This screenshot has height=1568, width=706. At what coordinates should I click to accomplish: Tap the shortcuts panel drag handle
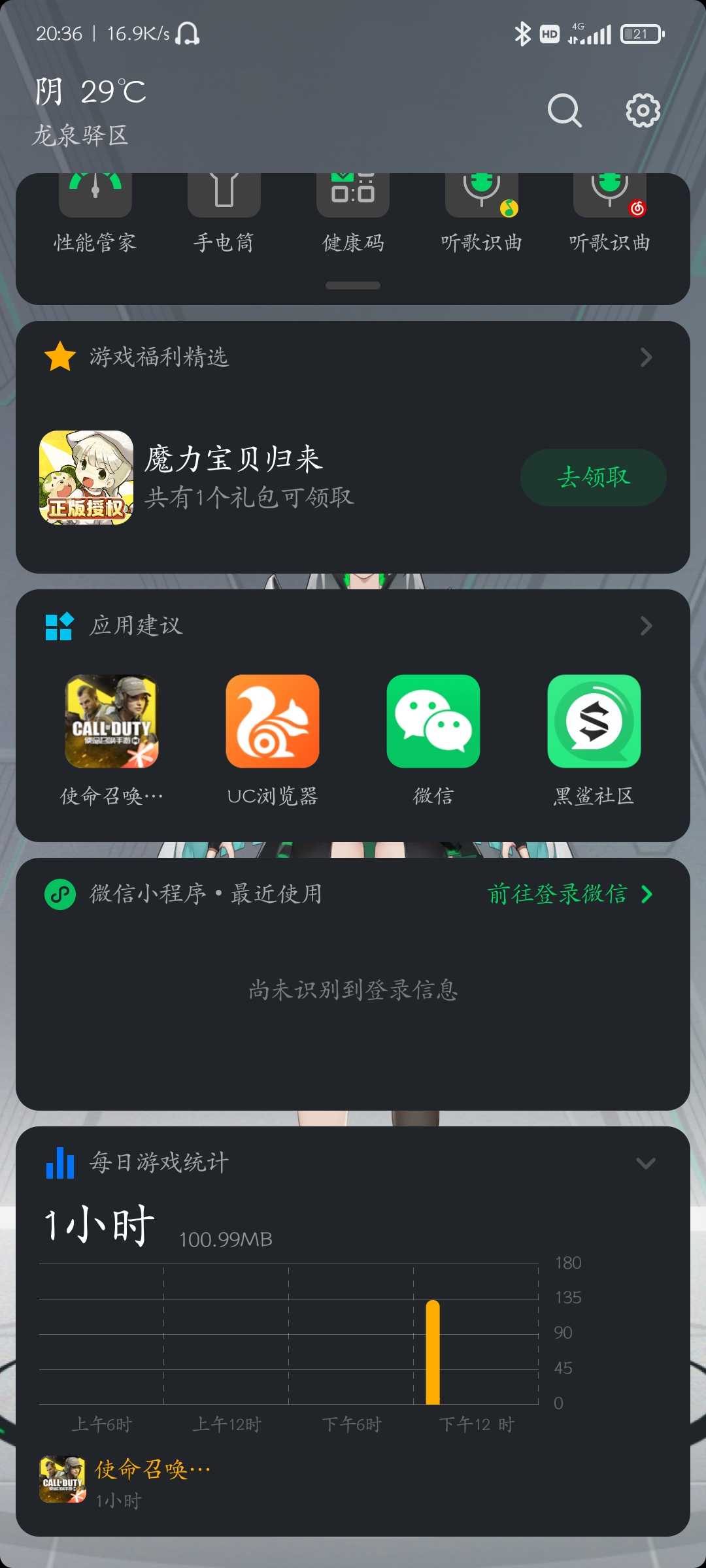[x=353, y=286]
